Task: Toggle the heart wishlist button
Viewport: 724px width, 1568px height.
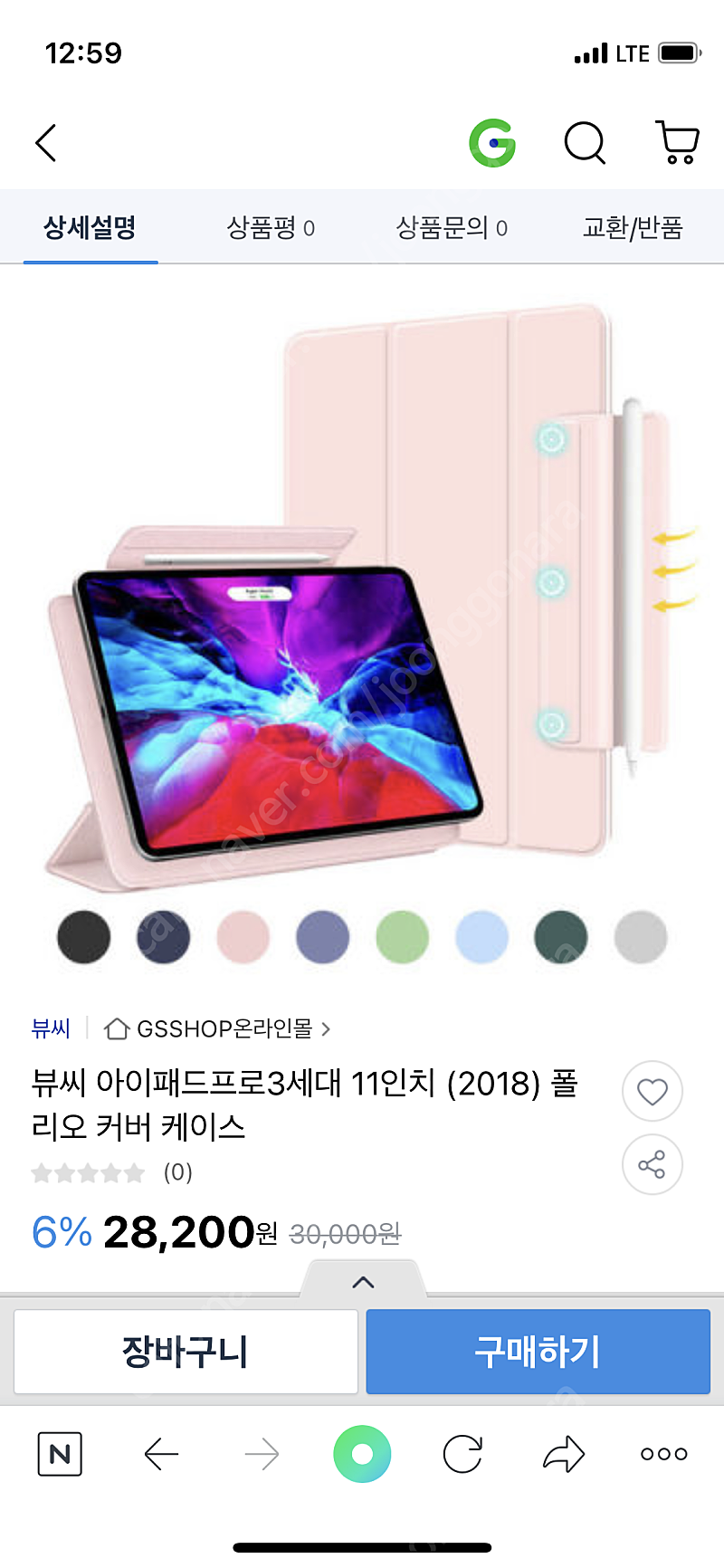Action: (653, 1091)
